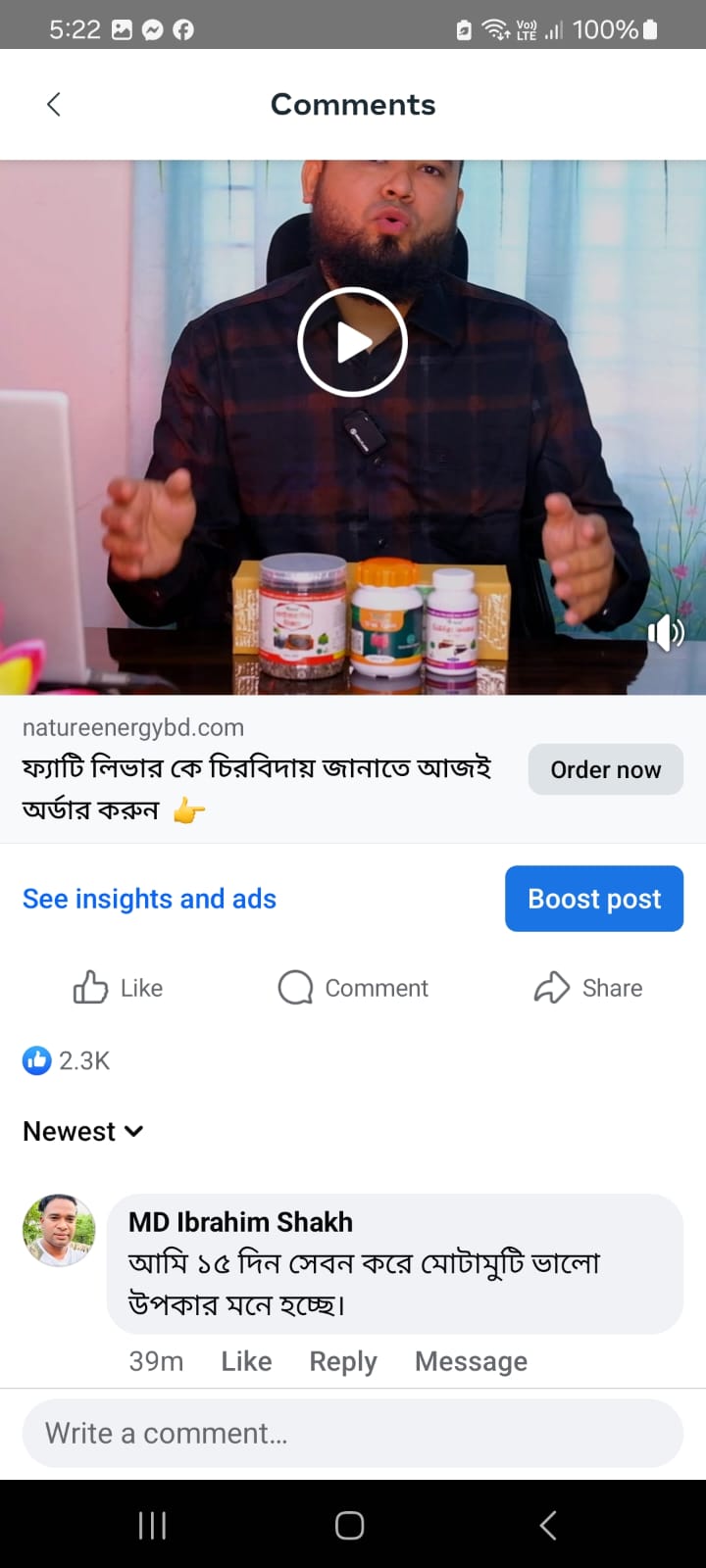This screenshot has width=706, height=1568.
Task: Open recent apps from the navigation bar
Action: click(x=152, y=1525)
